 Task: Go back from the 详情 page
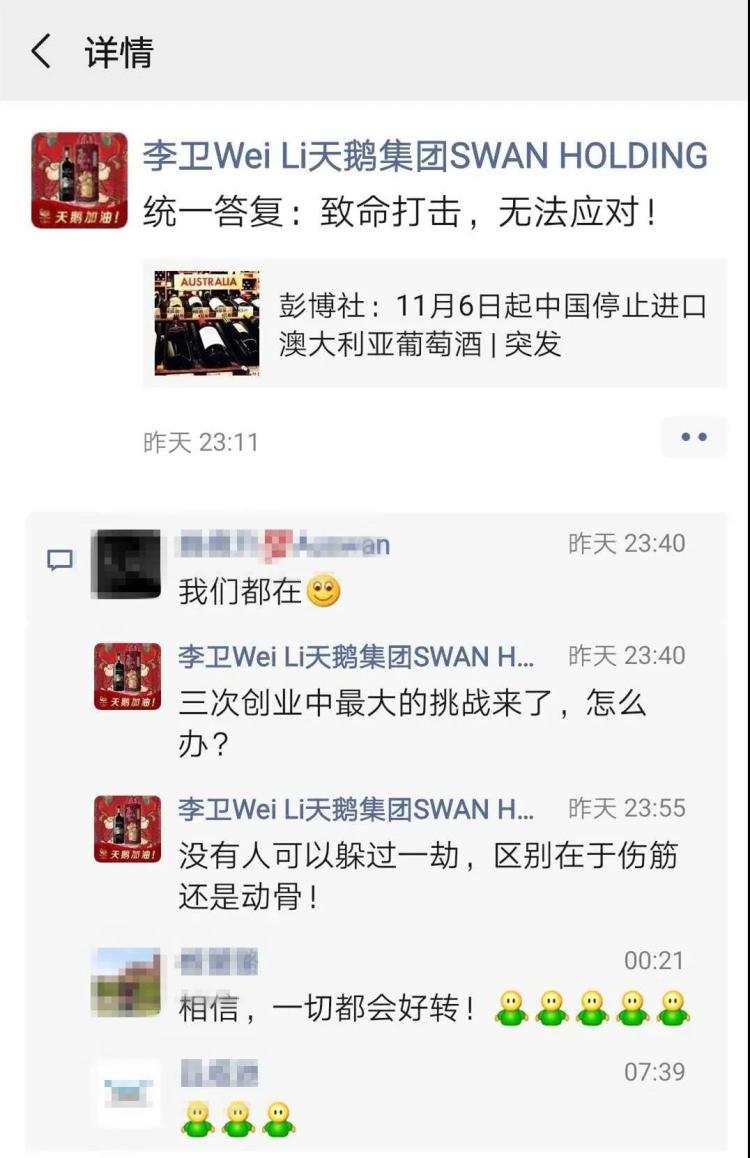point(40,51)
